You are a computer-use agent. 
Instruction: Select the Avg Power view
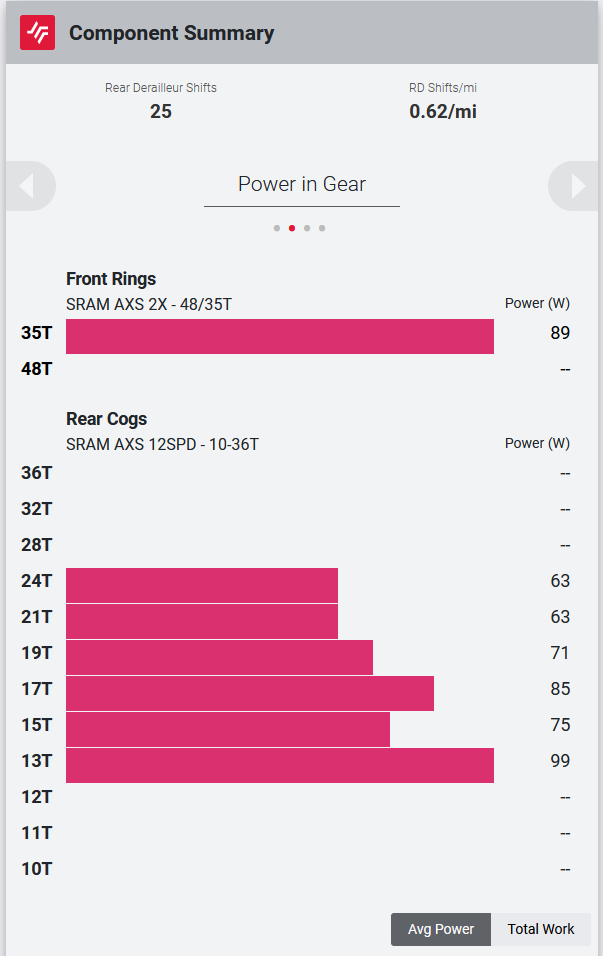point(441,929)
